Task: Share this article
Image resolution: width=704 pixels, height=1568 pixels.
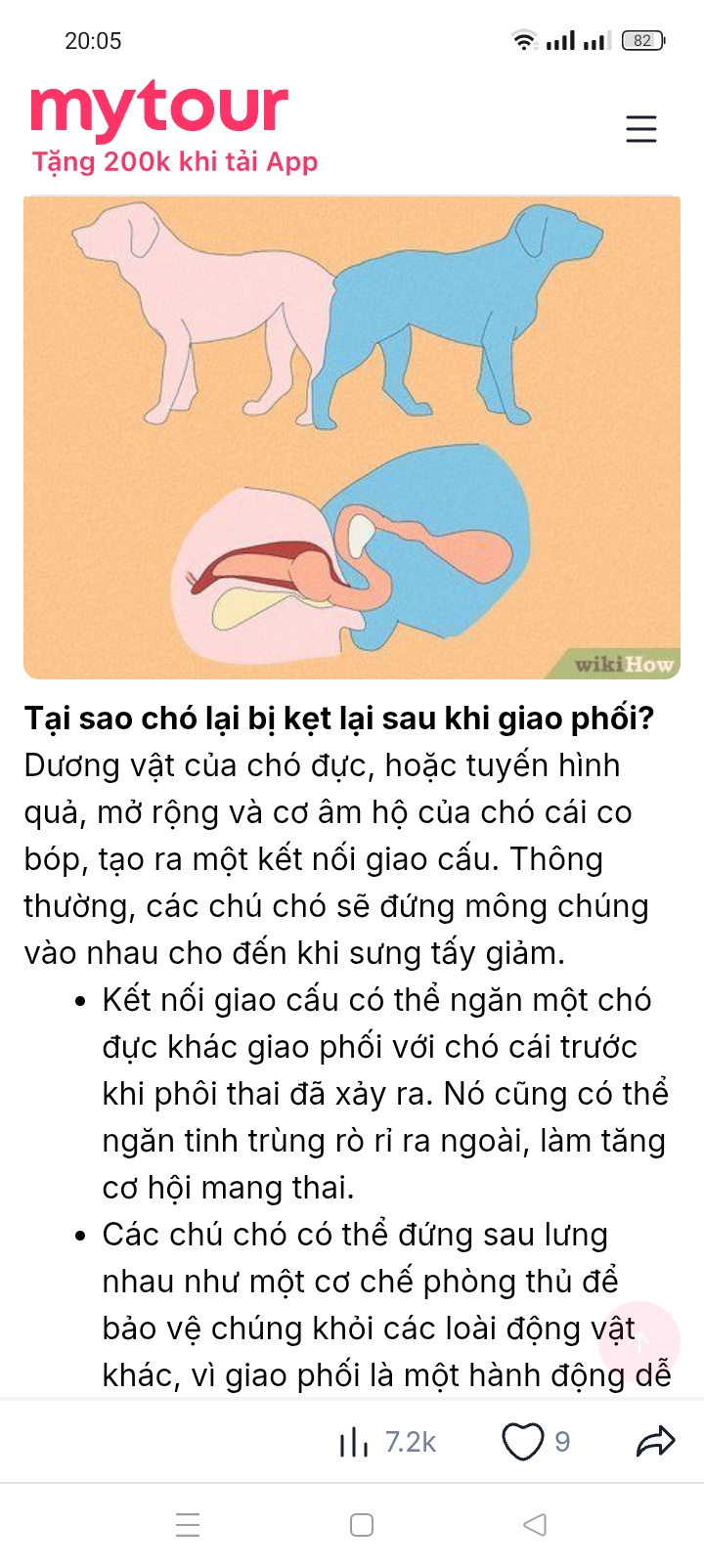Action: [655, 1442]
